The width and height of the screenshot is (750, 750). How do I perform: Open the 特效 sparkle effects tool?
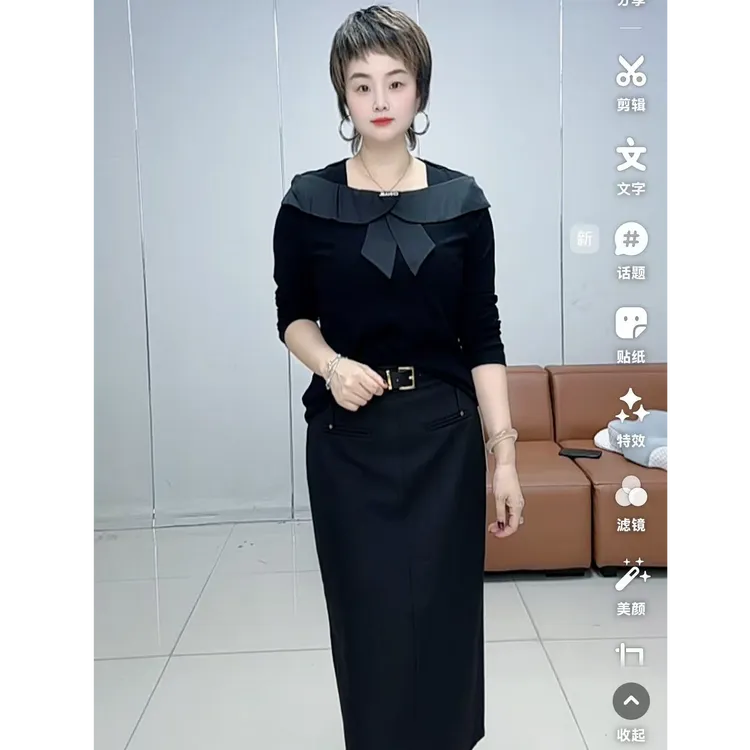pos(631,408)
